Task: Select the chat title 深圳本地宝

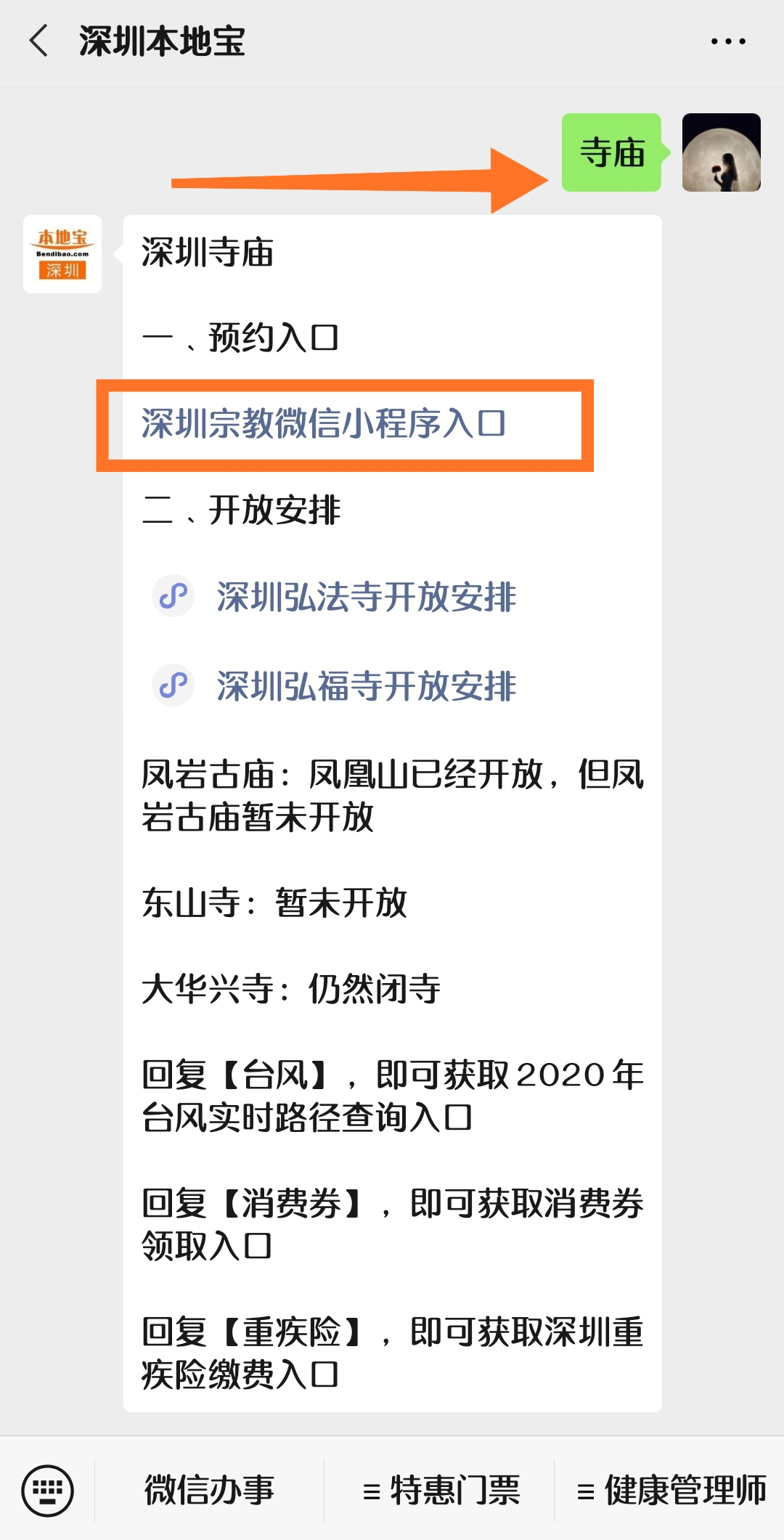Action: pos(163,41)
